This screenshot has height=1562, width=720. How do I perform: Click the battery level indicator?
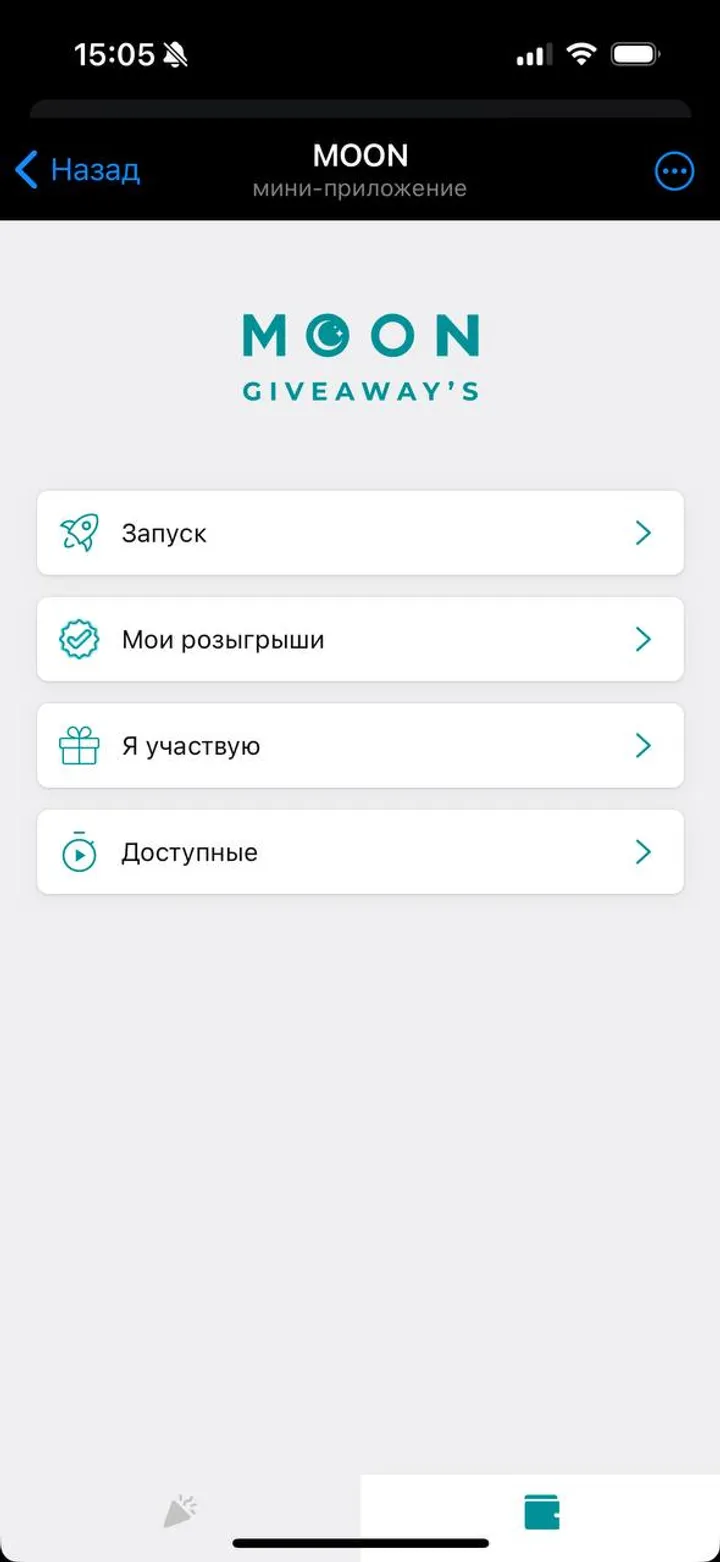637,54
